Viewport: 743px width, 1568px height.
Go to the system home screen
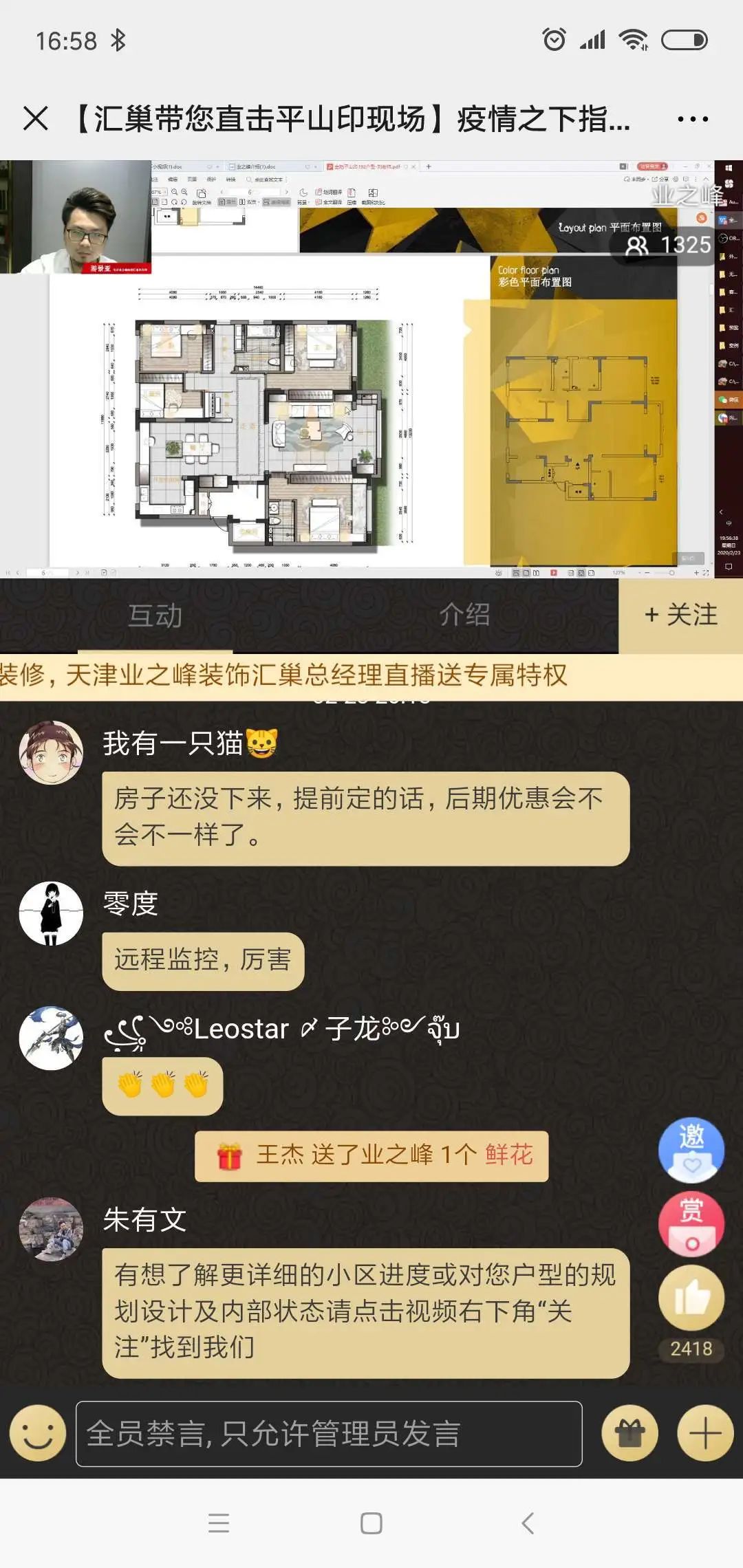pos(371,1523)
